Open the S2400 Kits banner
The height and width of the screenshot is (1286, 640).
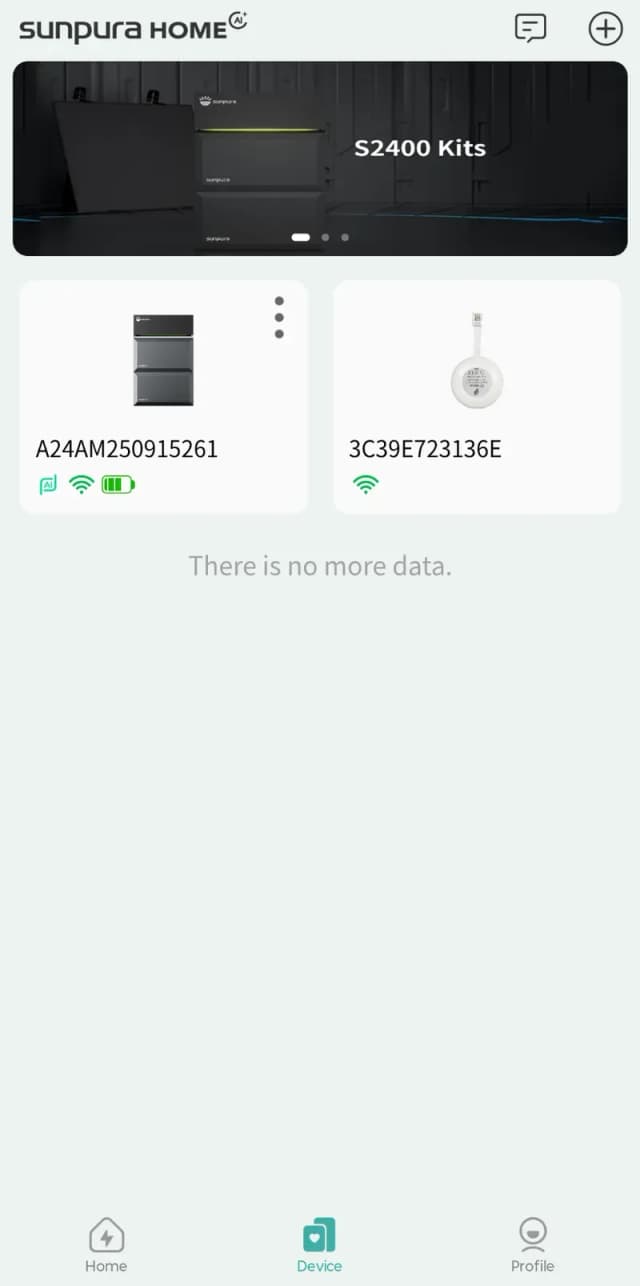pos(320,158)
